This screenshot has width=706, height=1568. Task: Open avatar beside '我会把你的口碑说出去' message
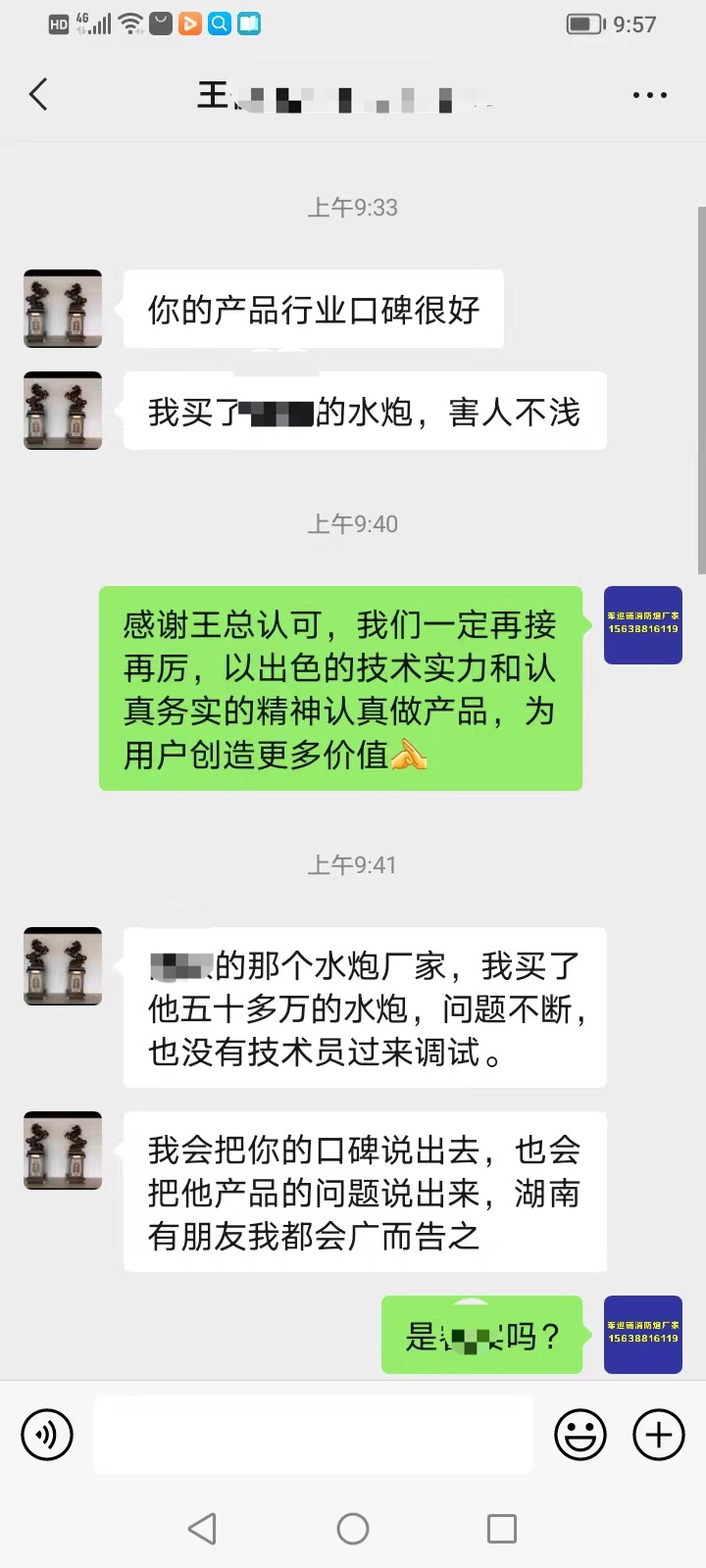[63, 1151]
